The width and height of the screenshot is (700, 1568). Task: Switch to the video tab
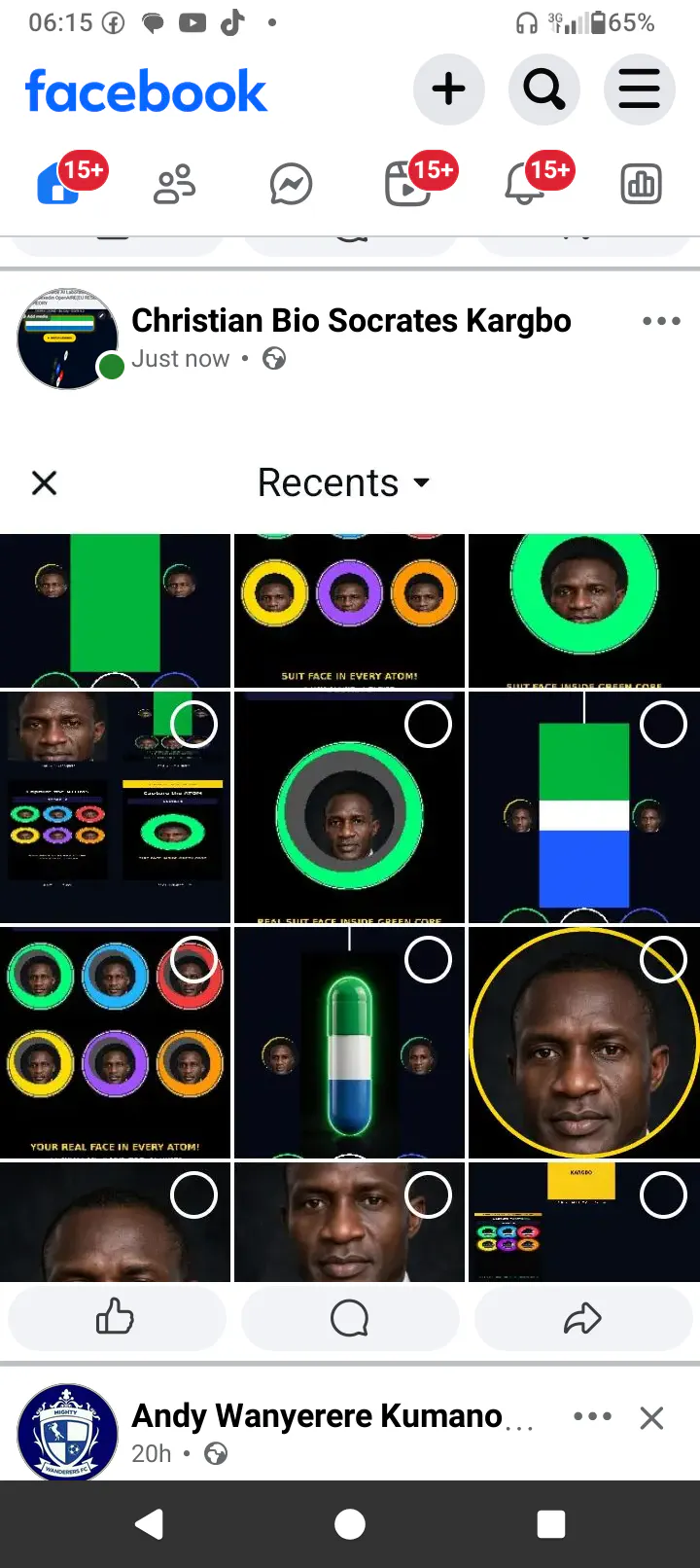click(x=408, y=183)
